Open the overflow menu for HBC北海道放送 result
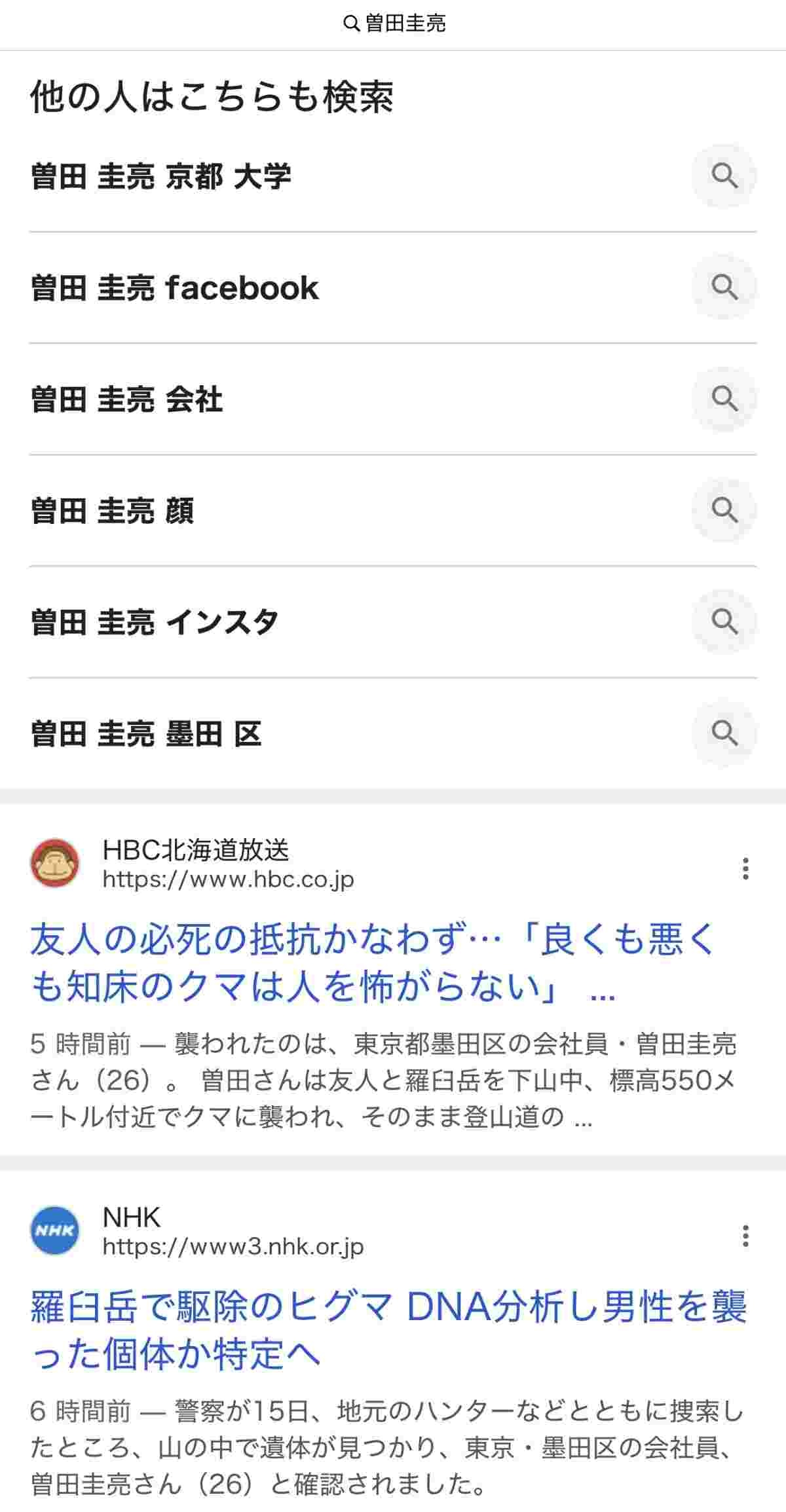The width and height of the screenshot is (786, 1512). [x=745, y=868]
